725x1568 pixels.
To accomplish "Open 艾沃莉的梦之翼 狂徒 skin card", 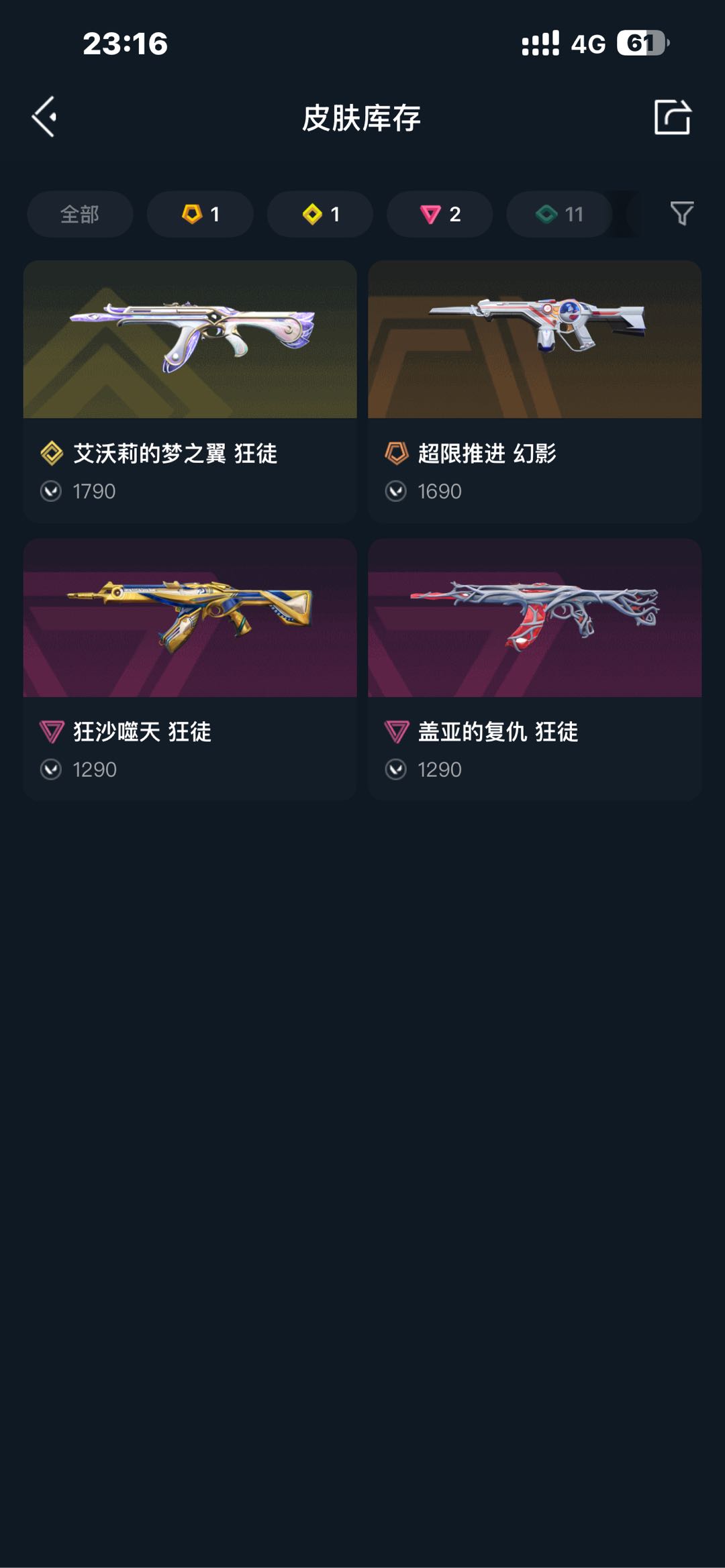I will 190,391.
